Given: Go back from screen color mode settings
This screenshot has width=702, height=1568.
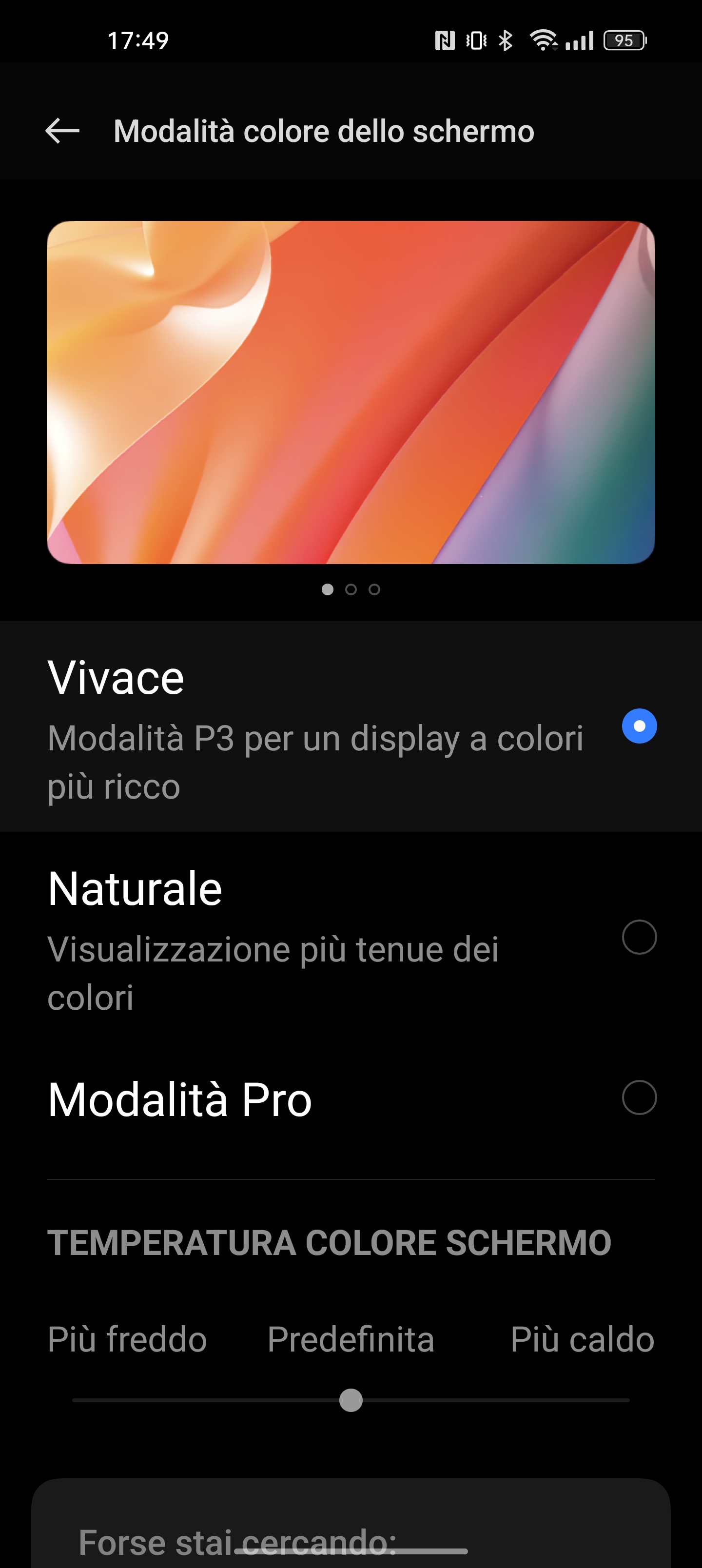Looking at the screenshot, I should (x=63, y=131).
